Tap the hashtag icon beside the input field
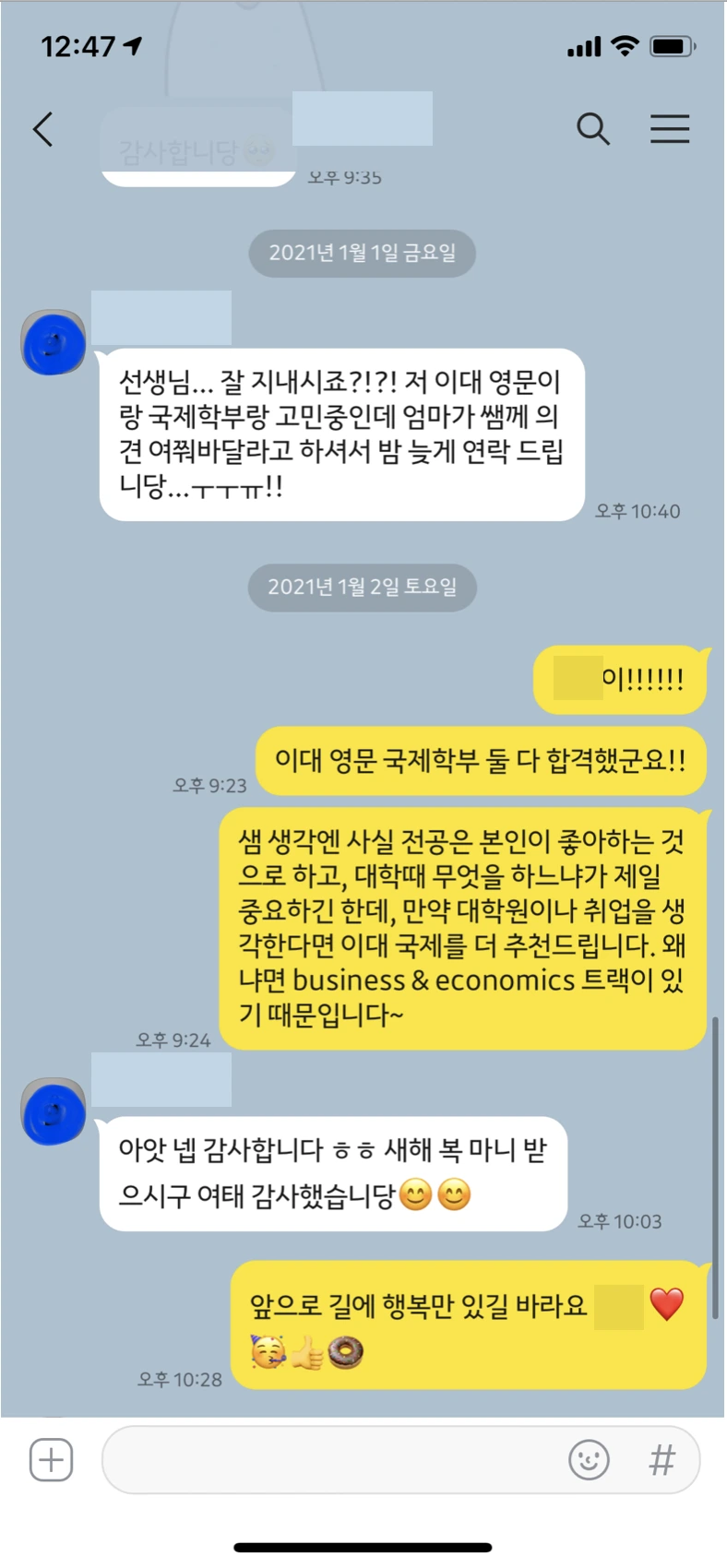Screen dimensions: 727x1568 click(661, 1459)
